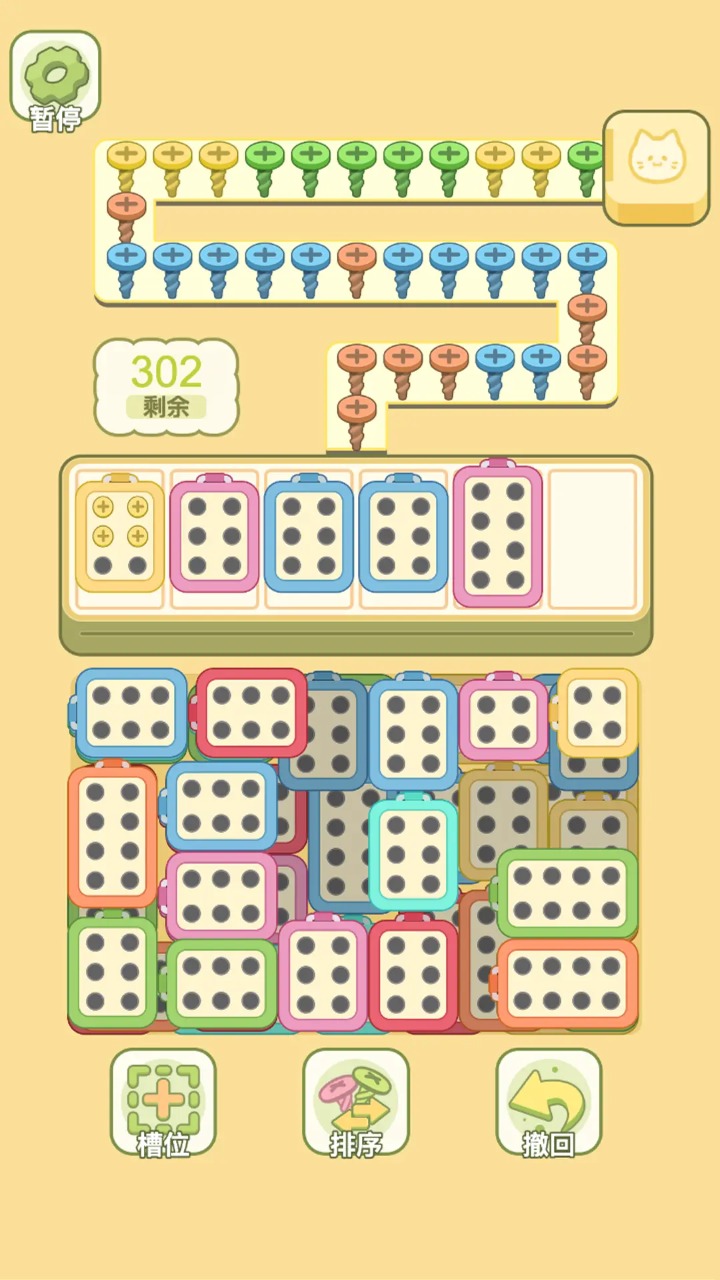Tap the 302 remaining screws counter

click(x=166, y=385)
